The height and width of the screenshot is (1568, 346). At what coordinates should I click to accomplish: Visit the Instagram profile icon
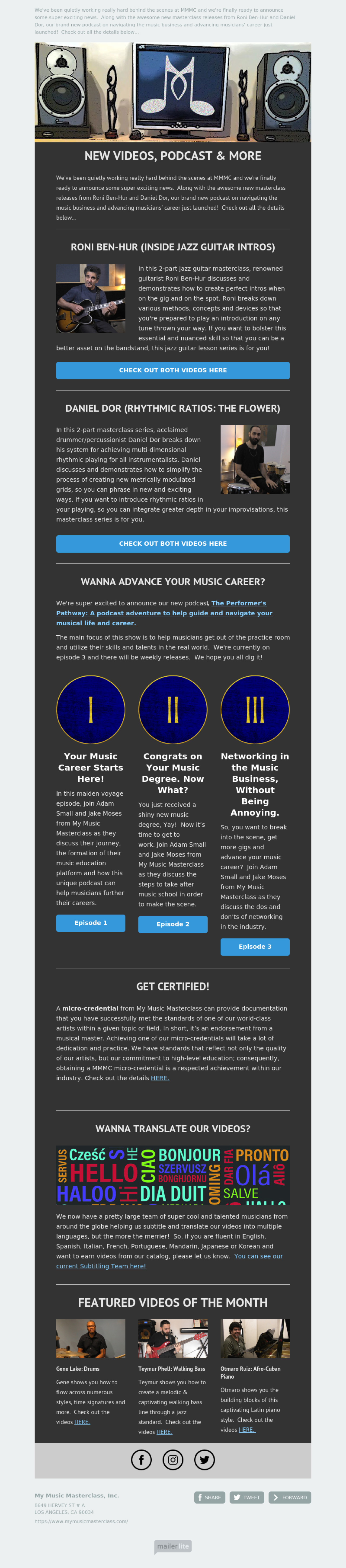[173, 1460]
